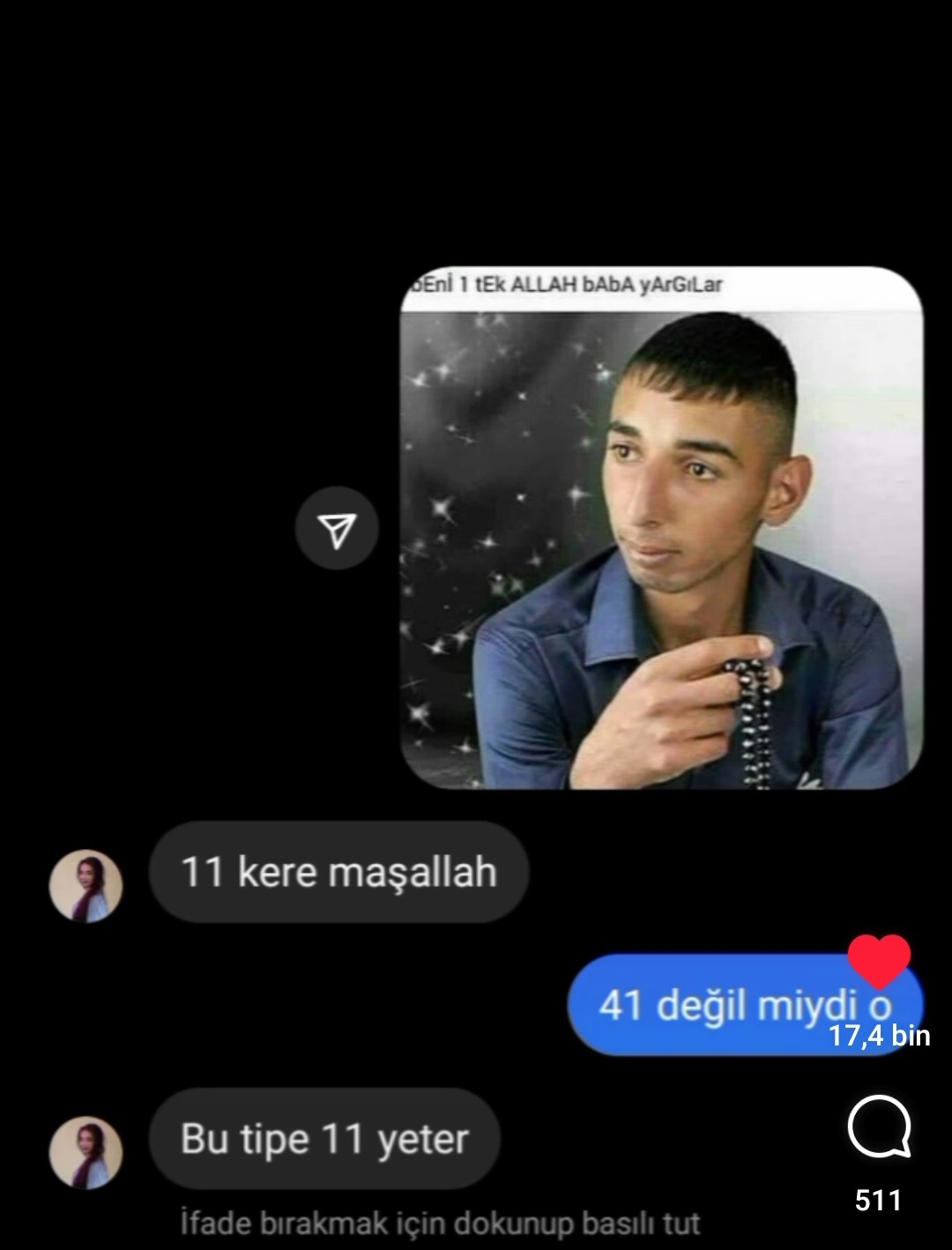Like the post with the red heart
This screenshot has width=952, height=1250.
coord(878,960)
